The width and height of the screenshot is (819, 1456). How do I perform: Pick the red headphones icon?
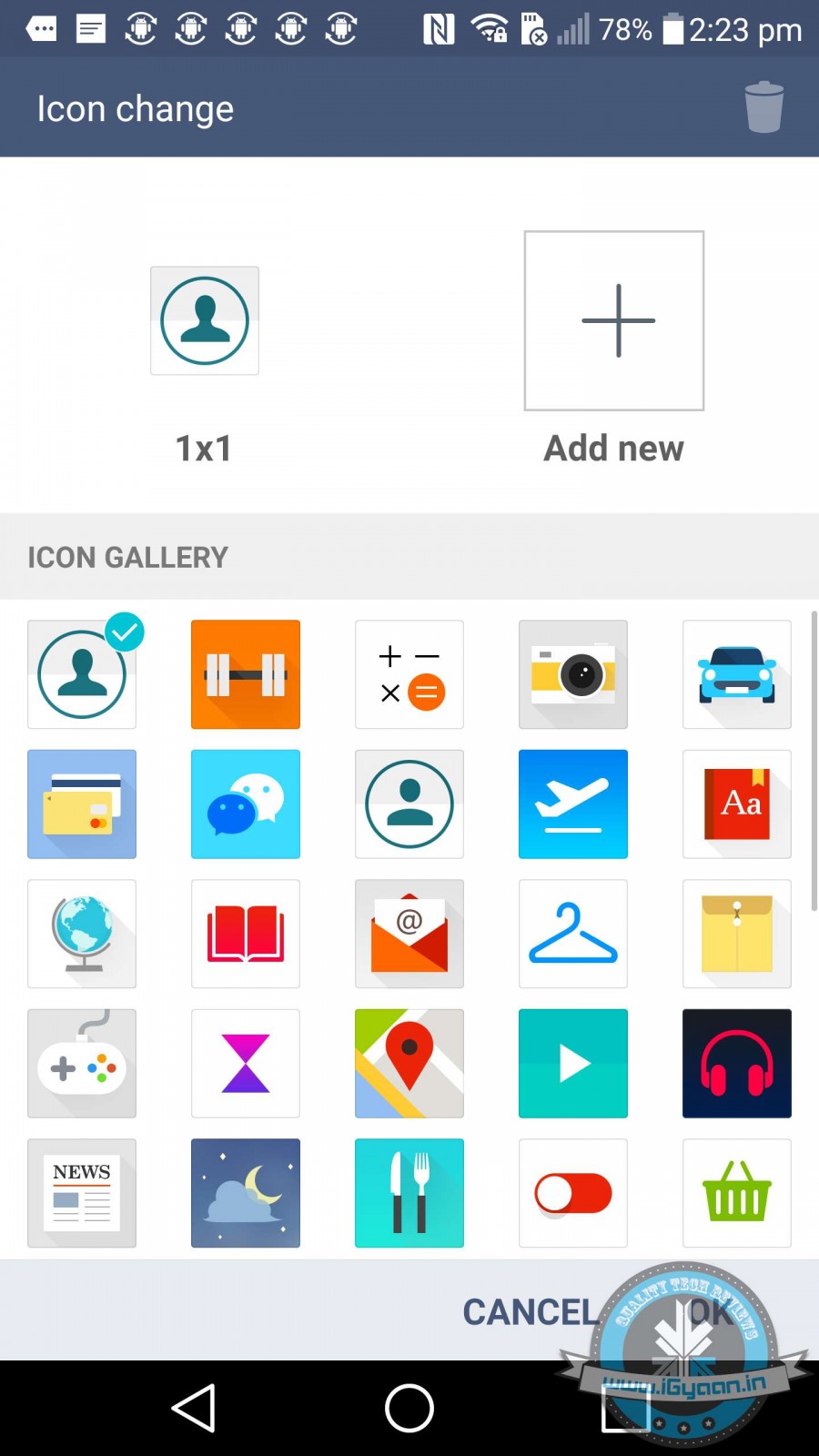click(x=737, y=1064)
